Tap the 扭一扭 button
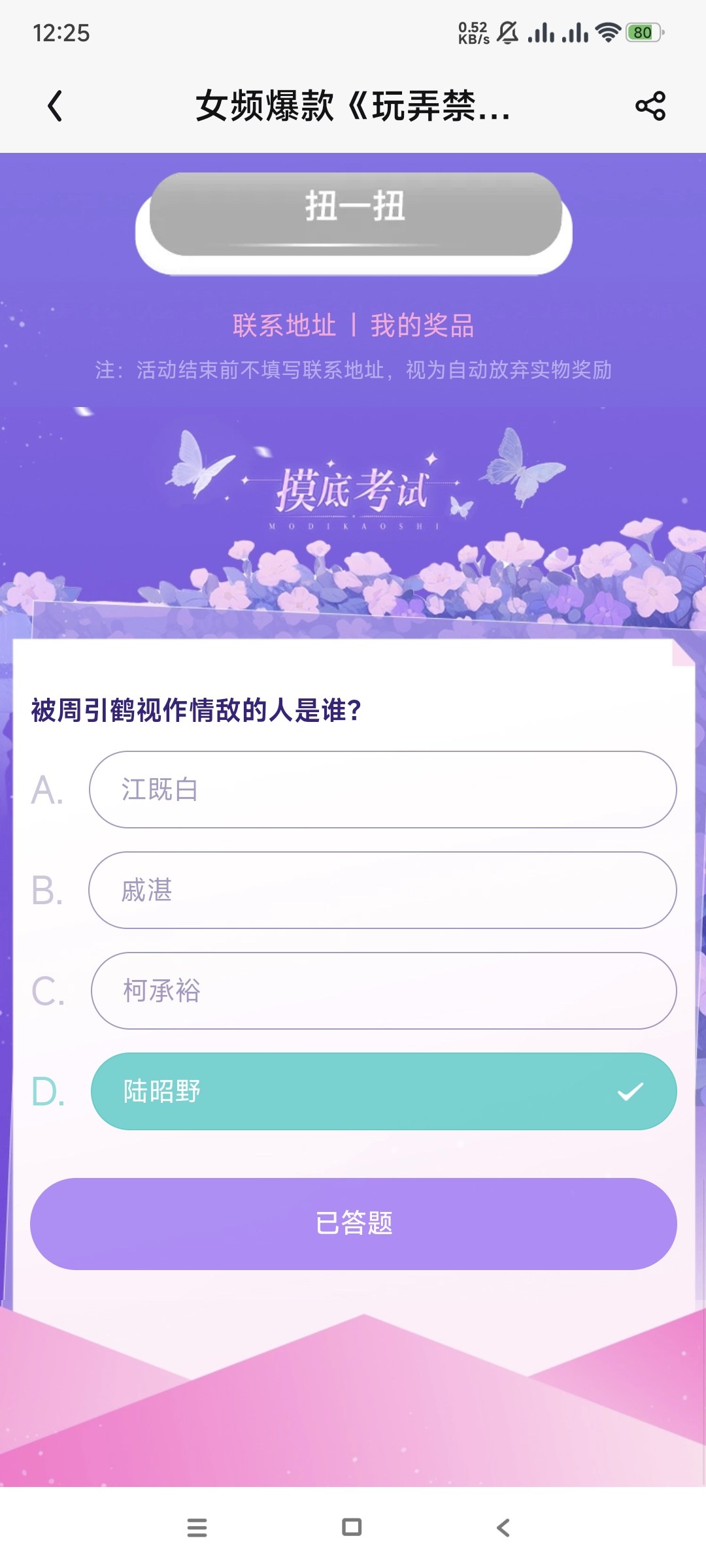 pyautogui.click(x=355, y=214)
